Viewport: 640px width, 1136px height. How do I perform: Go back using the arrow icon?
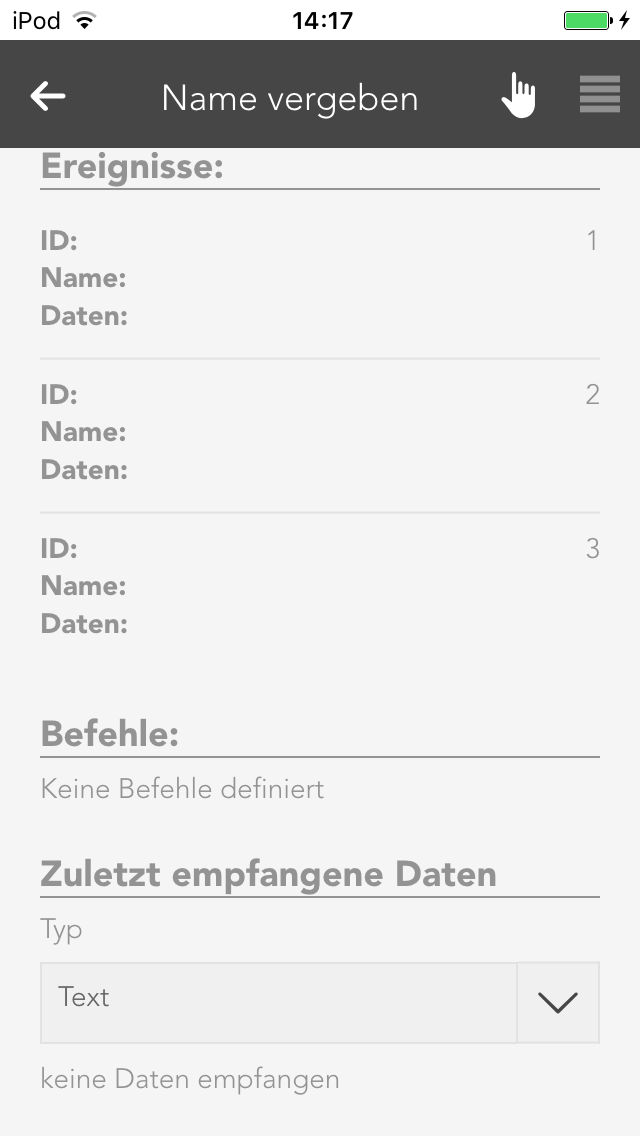click(48, 96)
